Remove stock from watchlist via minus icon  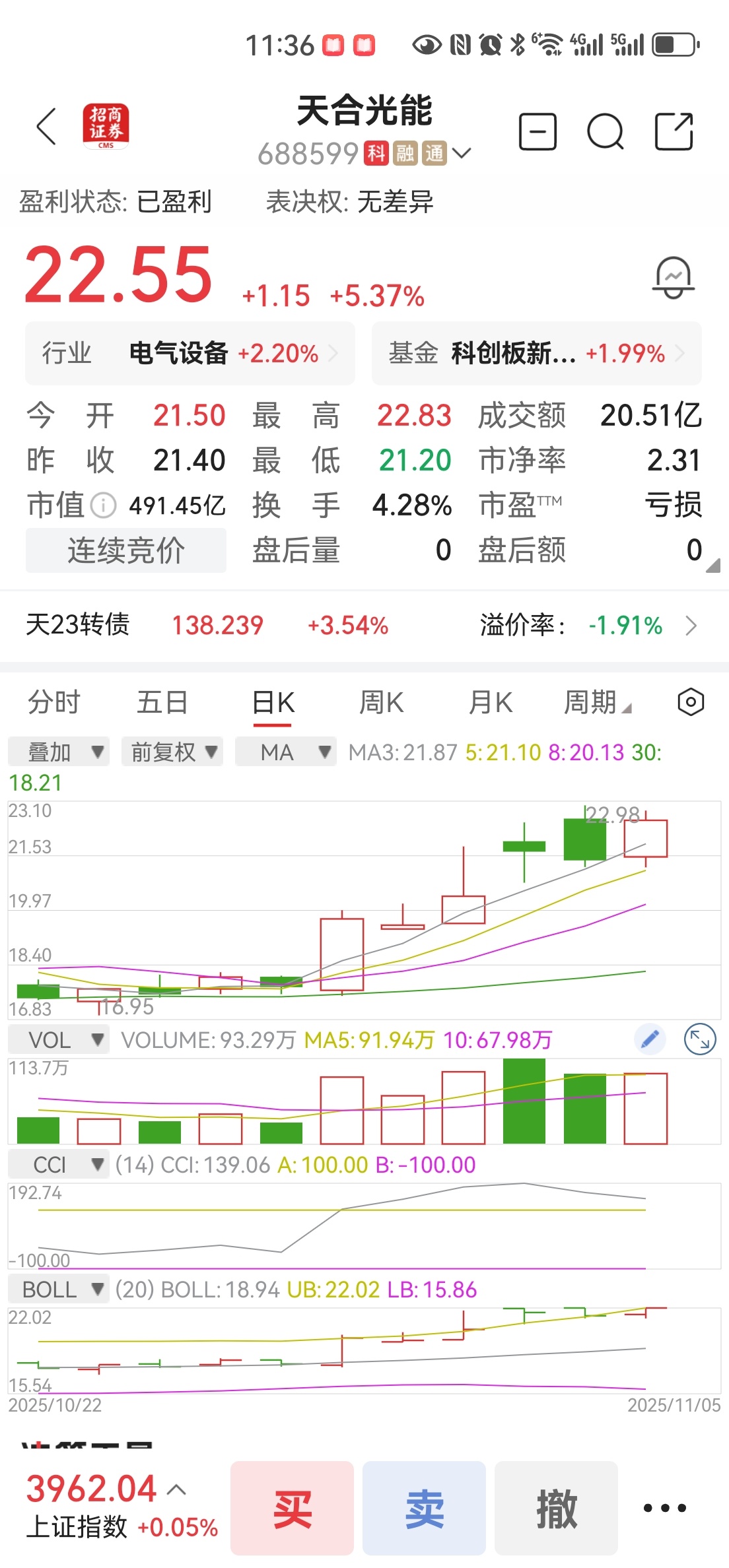538,131
